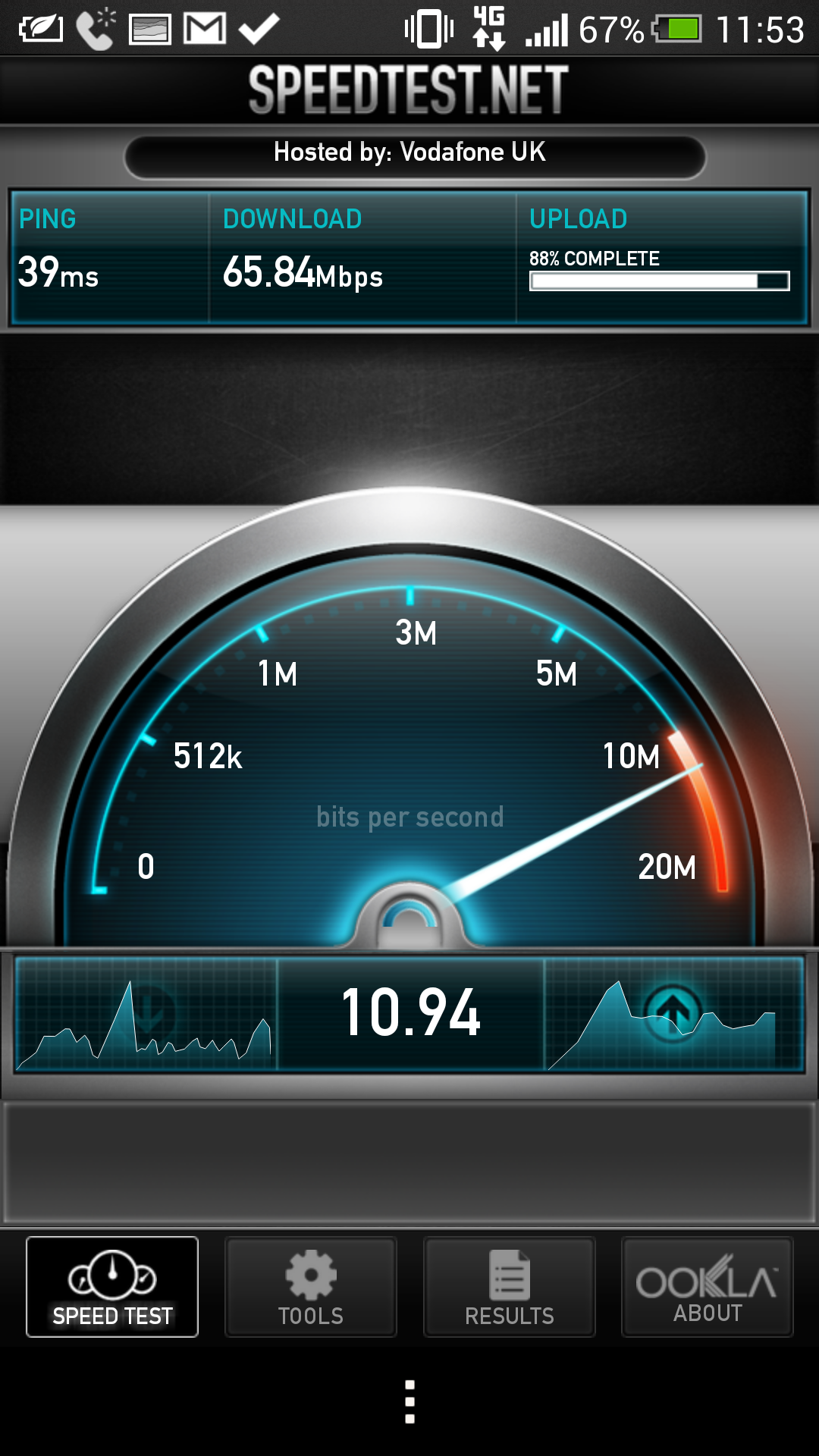819x1456 pixels.
Task: Open the Results tab
Action: [x=510, y=1287]
